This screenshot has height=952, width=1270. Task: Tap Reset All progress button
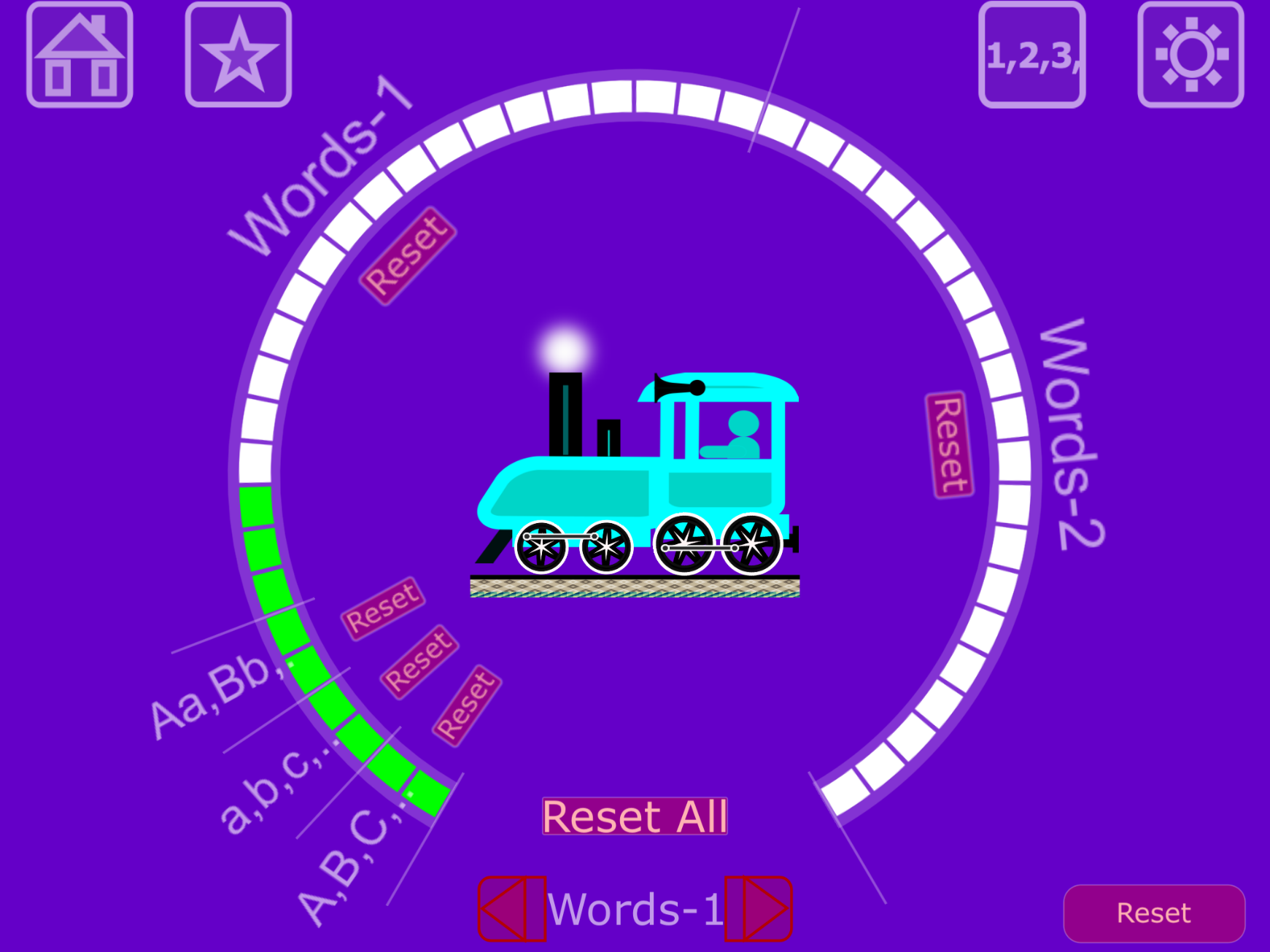coord(635,816)
